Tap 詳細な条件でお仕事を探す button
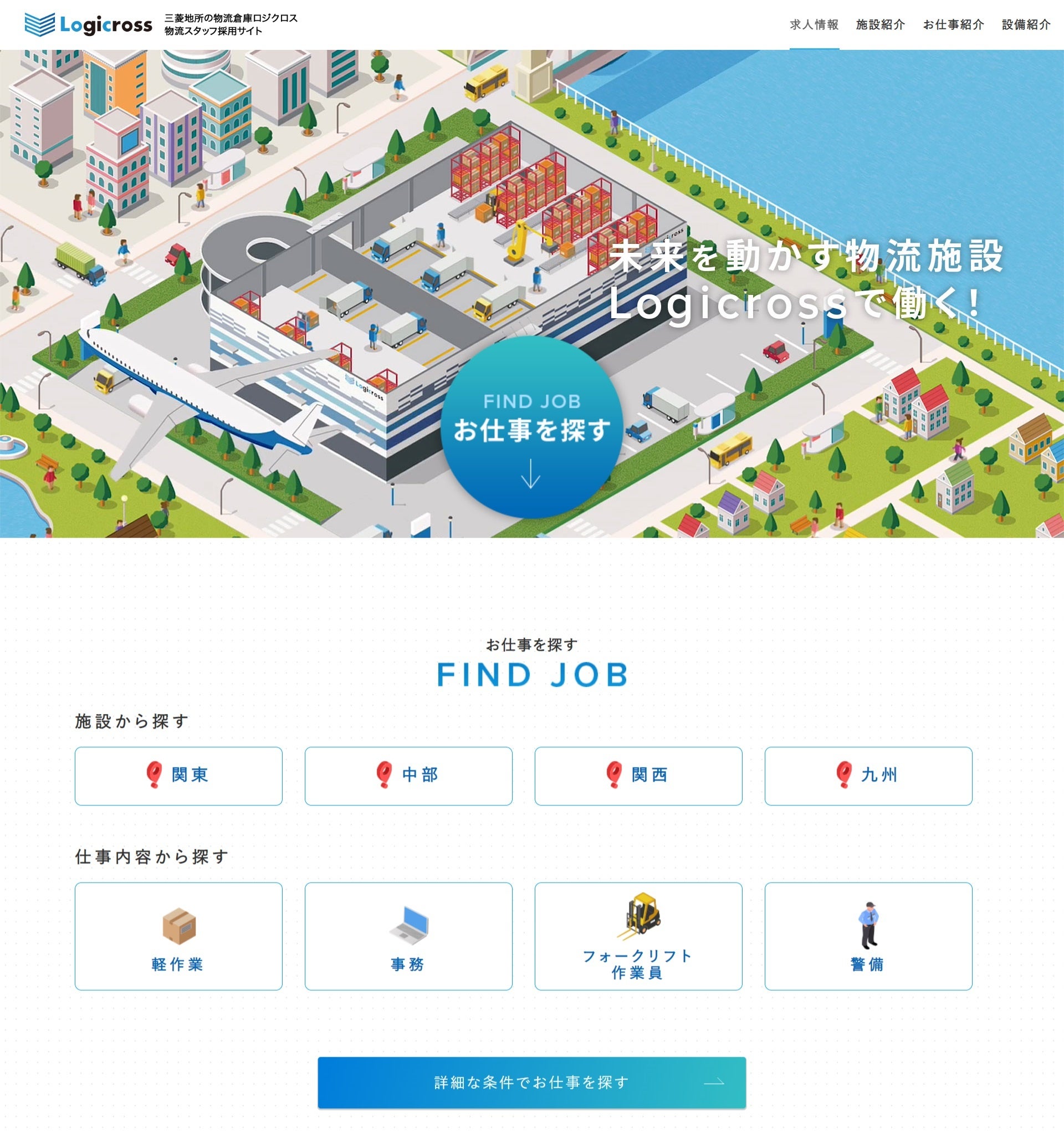1064x1137 pixels. pyautogui.click(x=531, y=1082)
